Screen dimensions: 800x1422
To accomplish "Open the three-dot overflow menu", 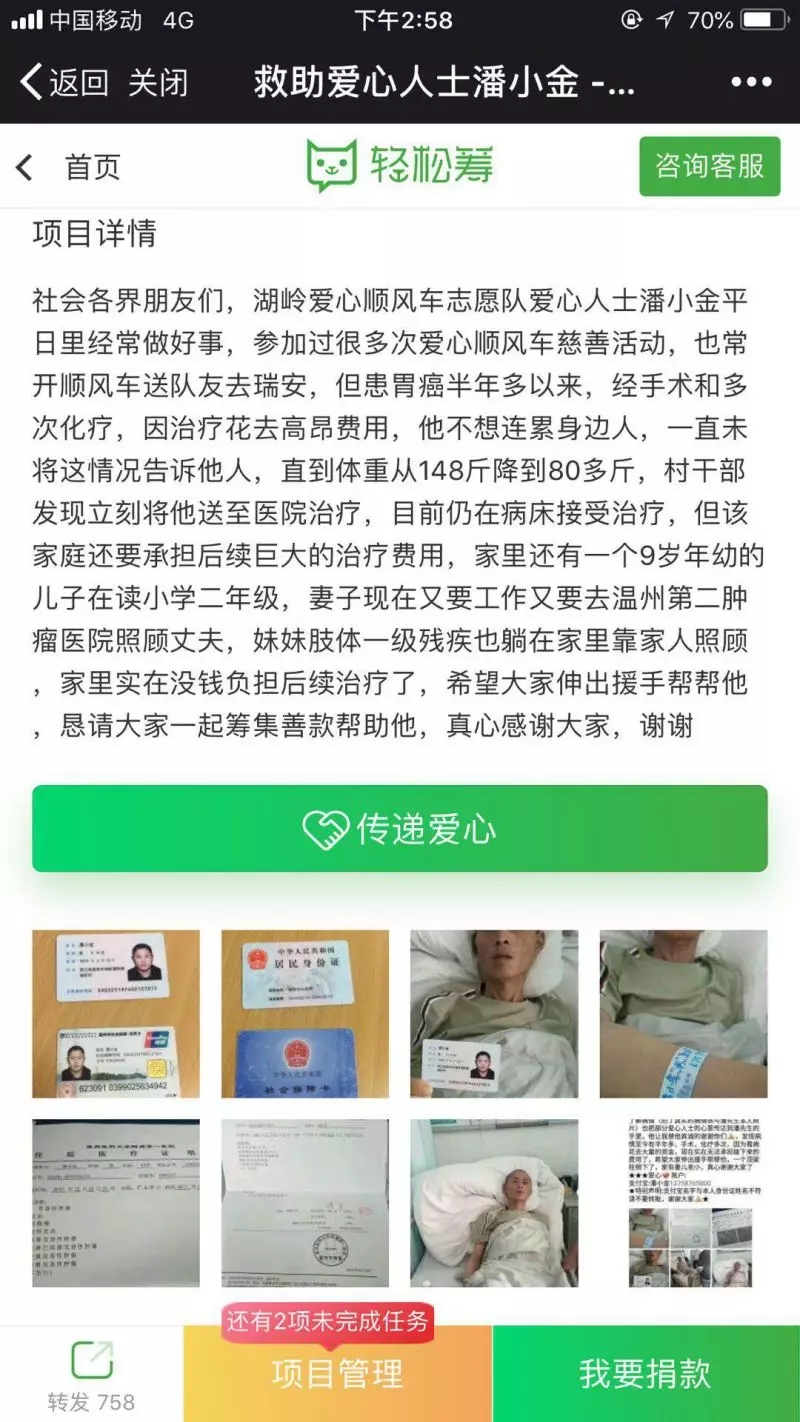I will [x=751, y=83].
